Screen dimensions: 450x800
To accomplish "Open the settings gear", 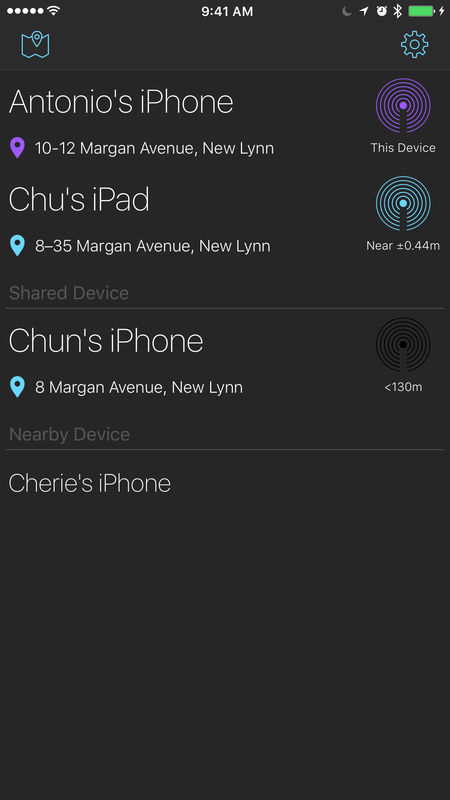I will (x=414, y=44).
